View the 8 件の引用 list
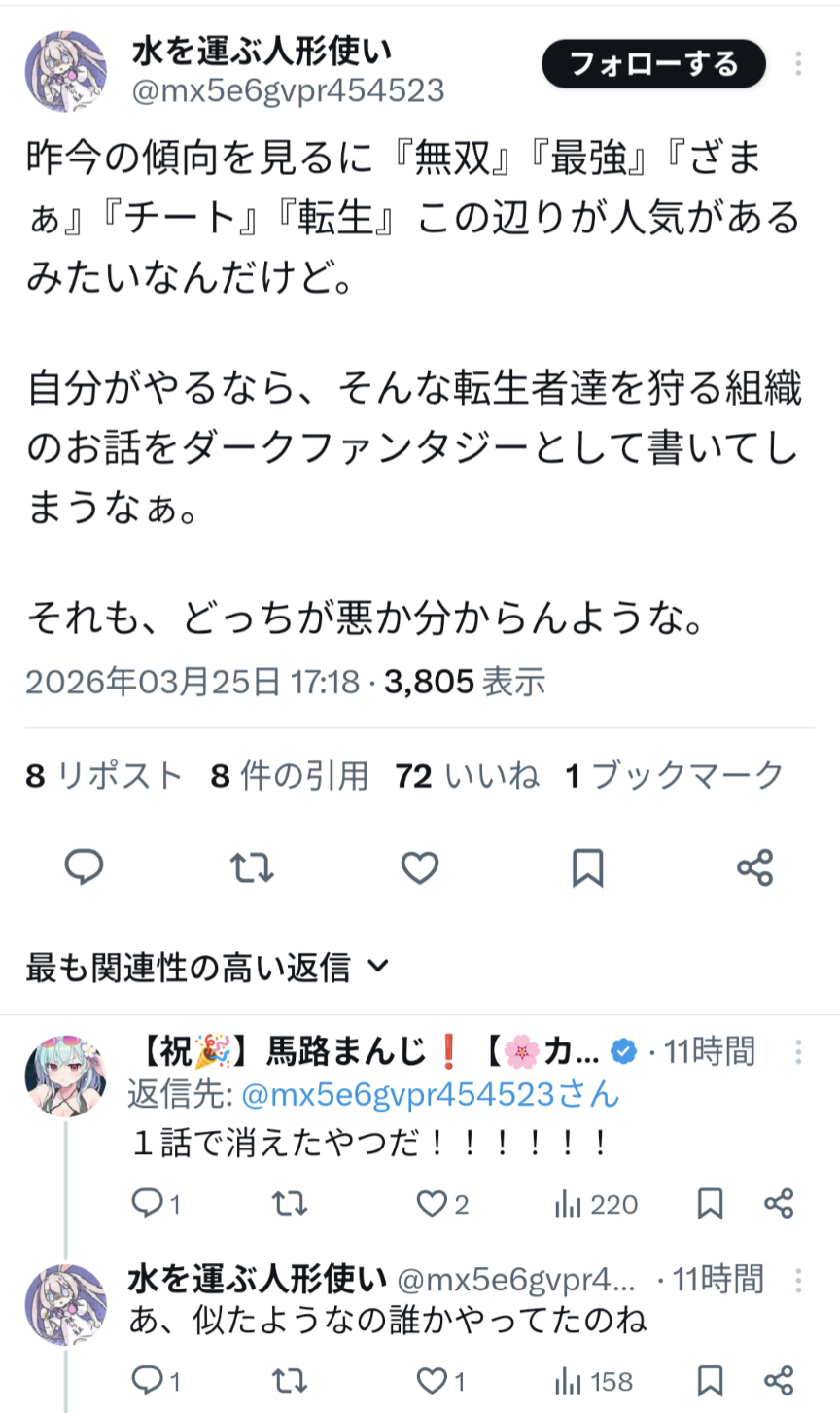The image size is (840, 1413). pyautogui.click(x=290, y=776)
